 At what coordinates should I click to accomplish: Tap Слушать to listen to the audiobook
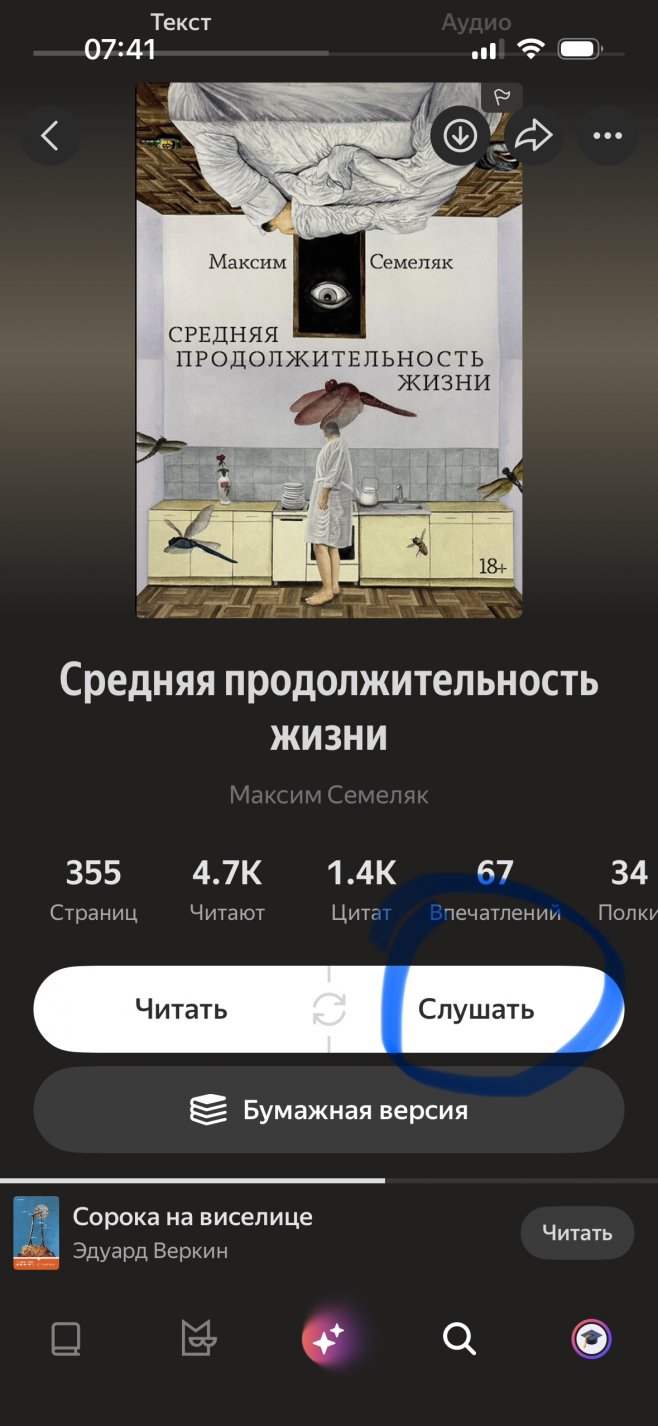[x=476, y=1009]
